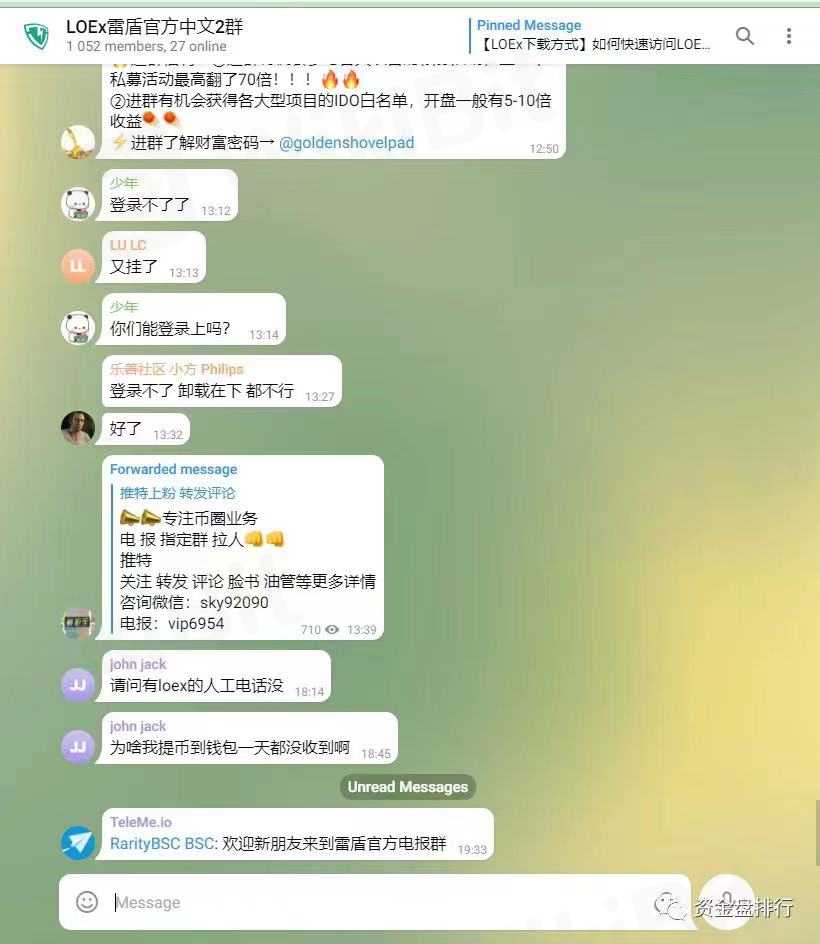Open the @goldenshovelpad mention link
820x944 pixels.
346,143
